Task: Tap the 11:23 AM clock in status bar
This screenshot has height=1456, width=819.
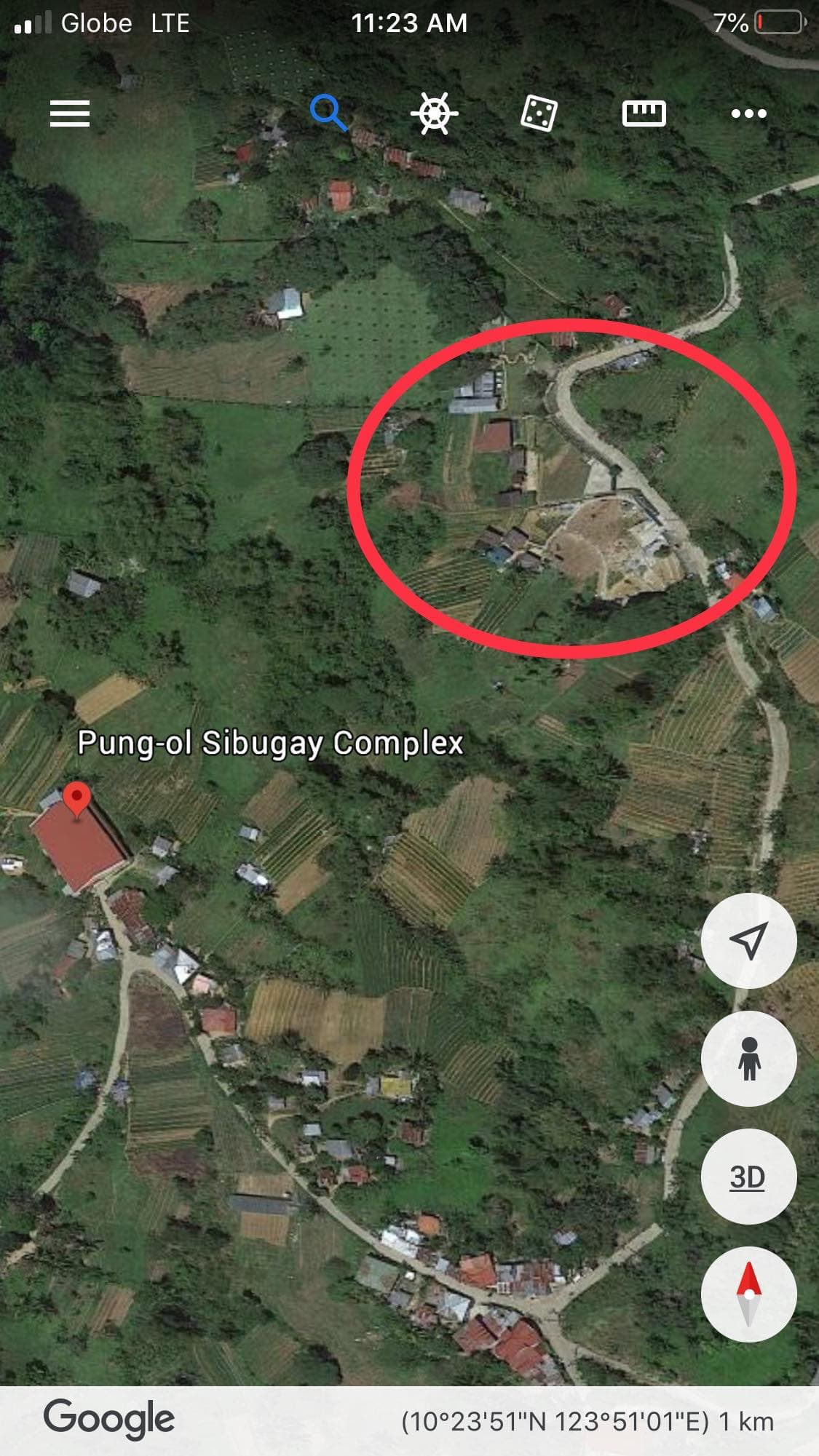Action: tap(409, 23)
